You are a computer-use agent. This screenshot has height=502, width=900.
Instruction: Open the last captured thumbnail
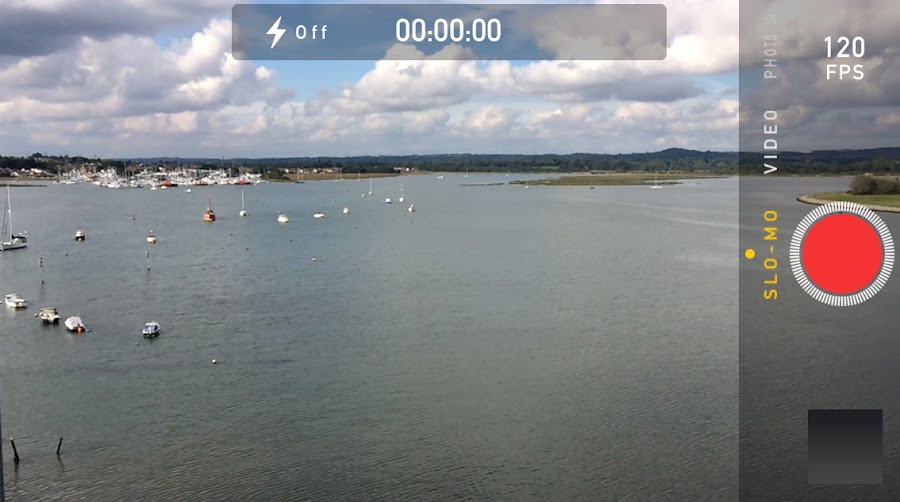tap(845, 446)
